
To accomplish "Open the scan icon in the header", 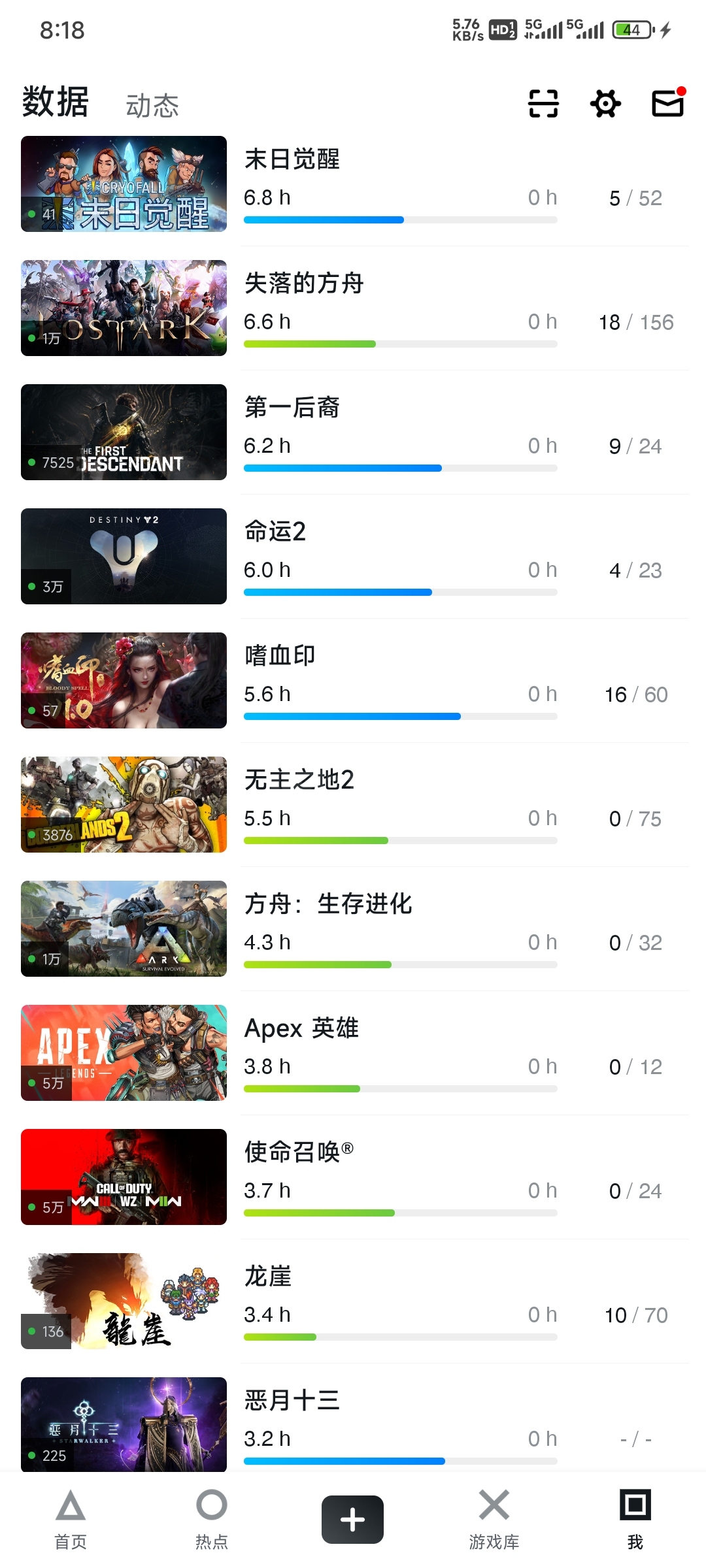I will tap(543, 103).
